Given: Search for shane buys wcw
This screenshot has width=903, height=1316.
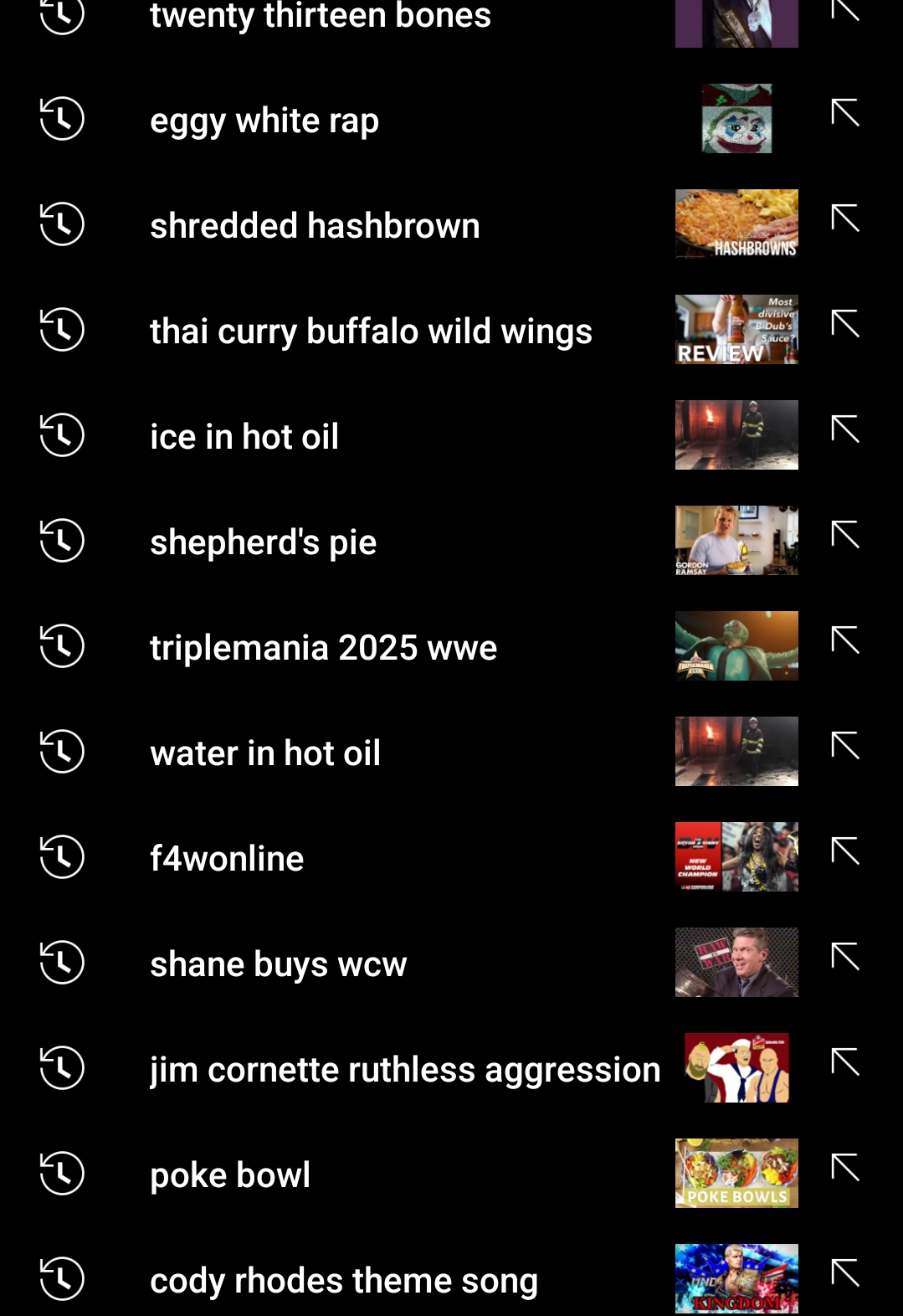Looking at the screenshot, I should tap(278, 964).
